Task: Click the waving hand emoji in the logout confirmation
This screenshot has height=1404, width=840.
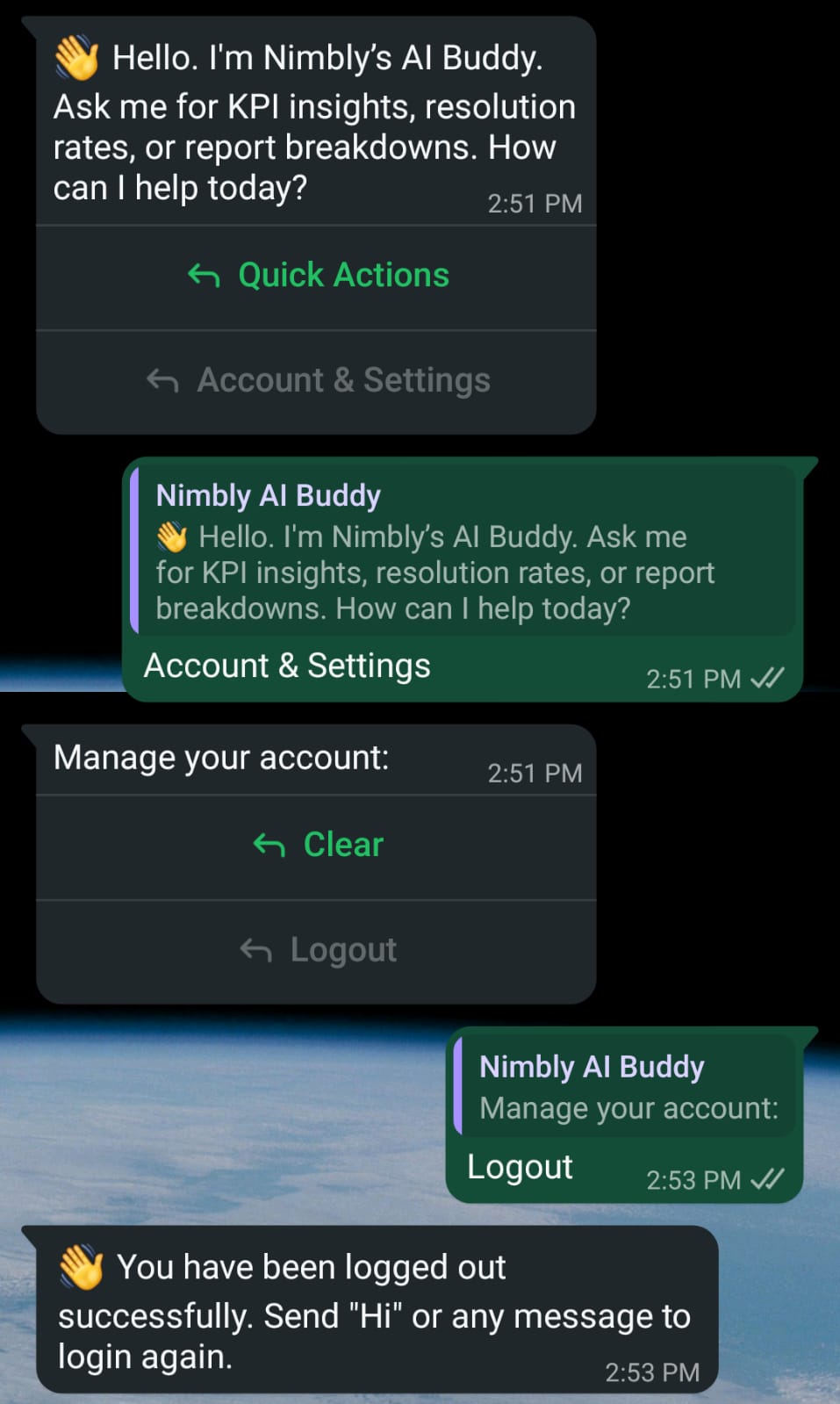Action: click(x=83, y=1266)
